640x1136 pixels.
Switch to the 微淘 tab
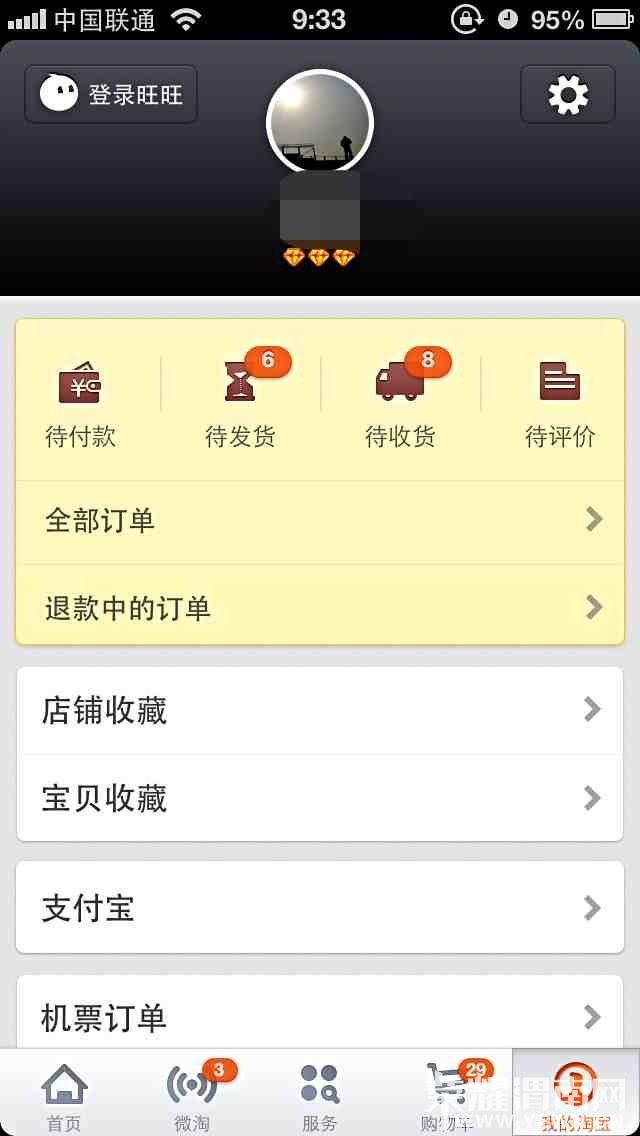tap(192, 1095)
